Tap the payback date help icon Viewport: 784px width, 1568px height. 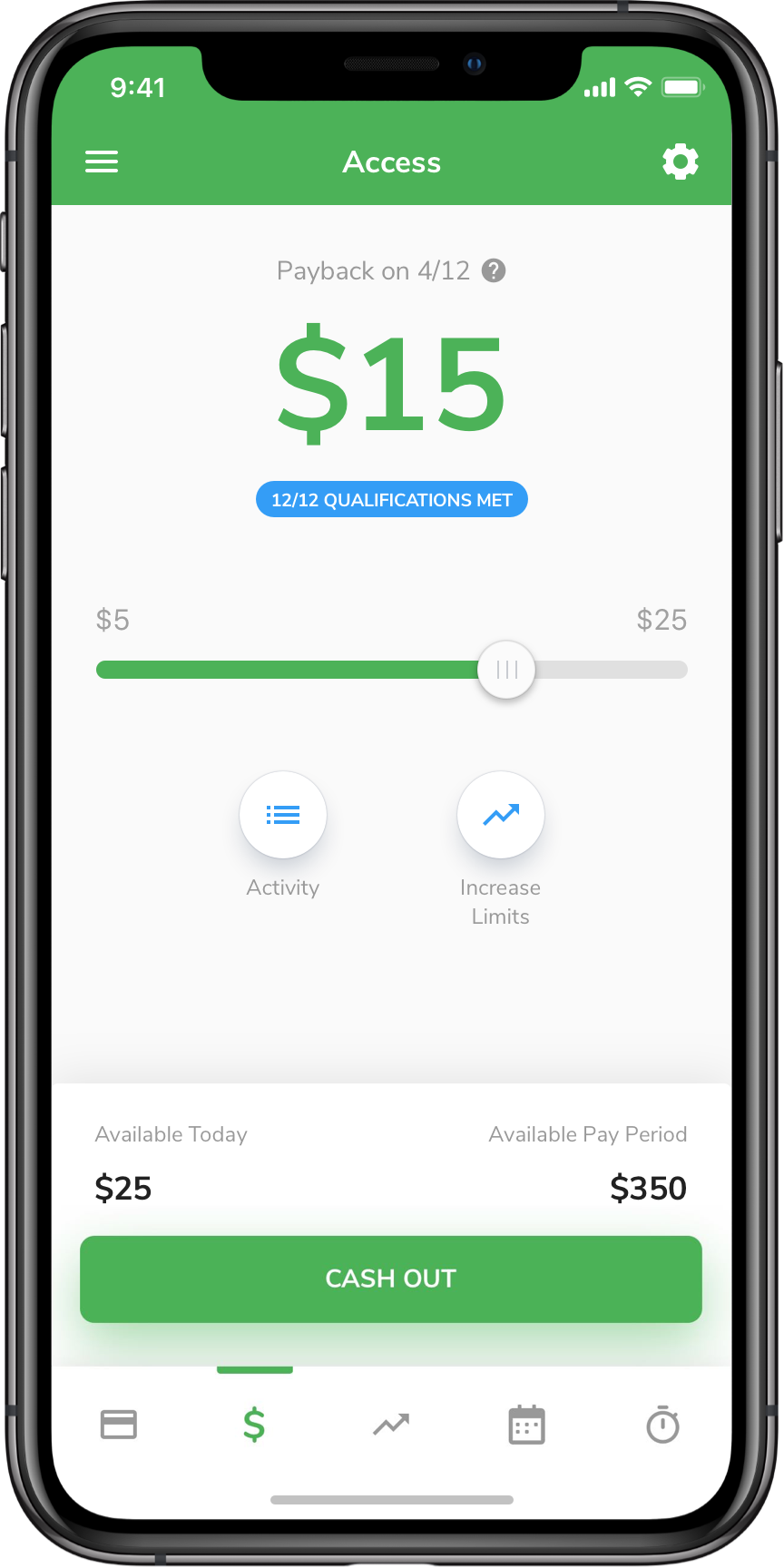pyautogui.click(x=494, y=270)
